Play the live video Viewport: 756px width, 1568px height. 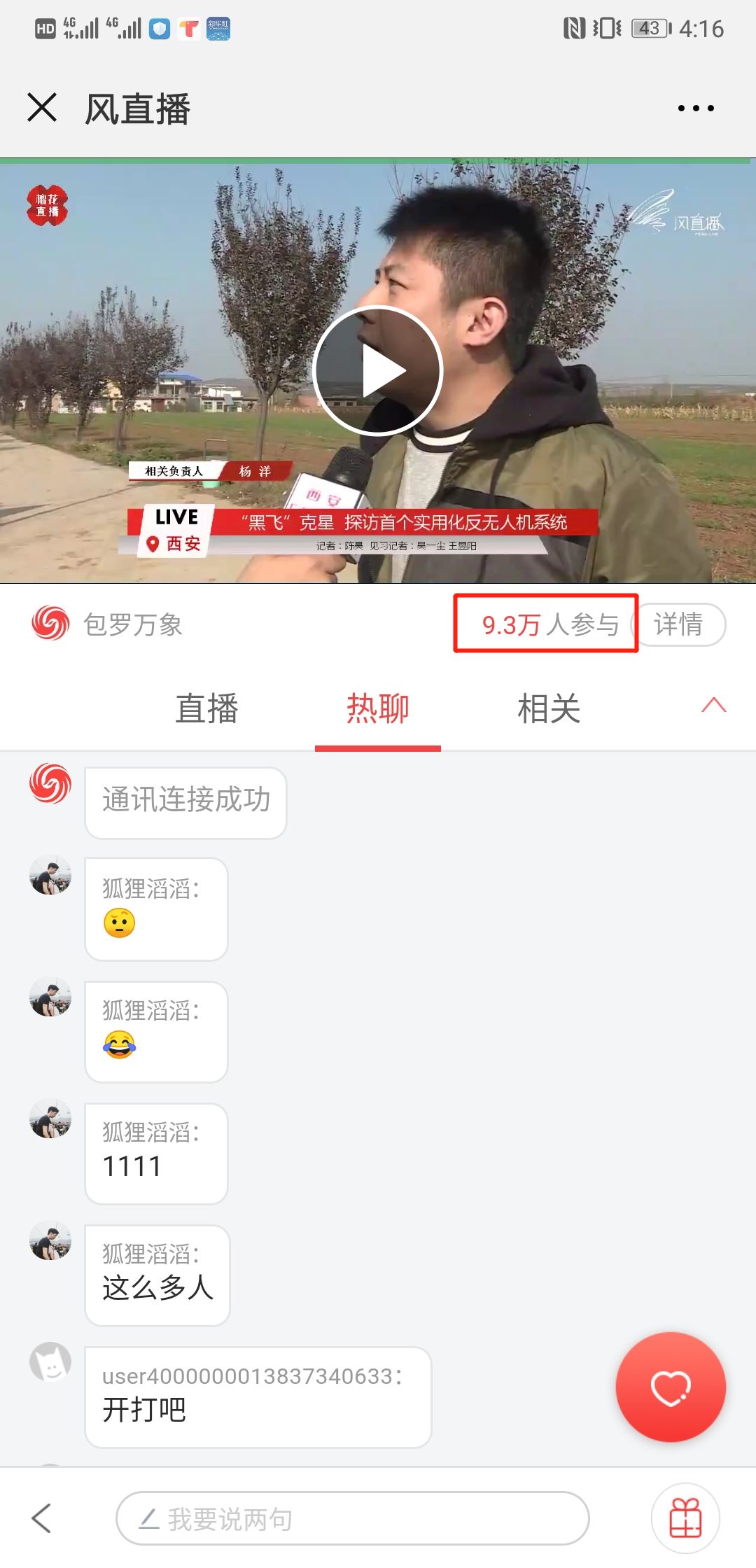click(x=378, y=371)
